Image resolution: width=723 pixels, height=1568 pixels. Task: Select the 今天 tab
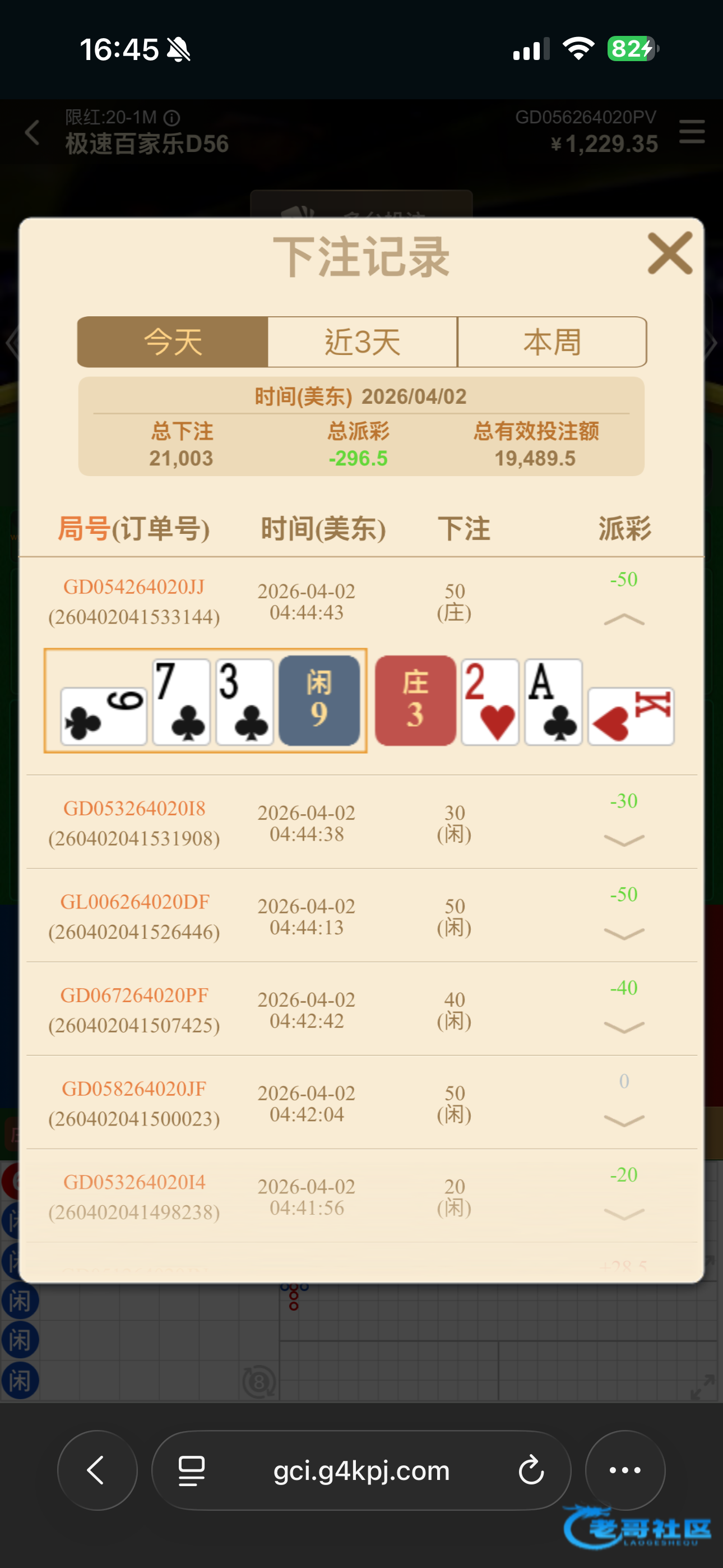[173, 342]
